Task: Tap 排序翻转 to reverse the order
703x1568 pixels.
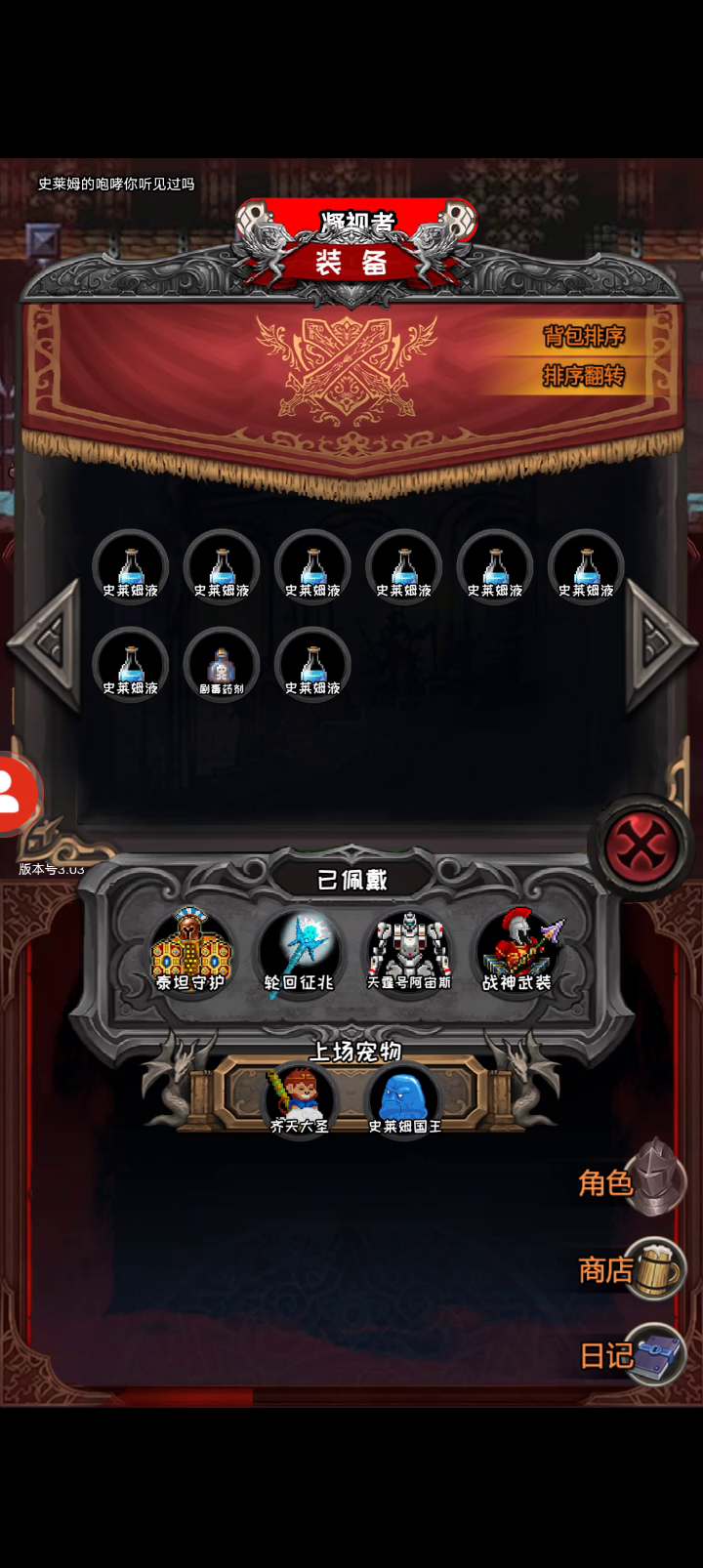Action: coord(584,376)
